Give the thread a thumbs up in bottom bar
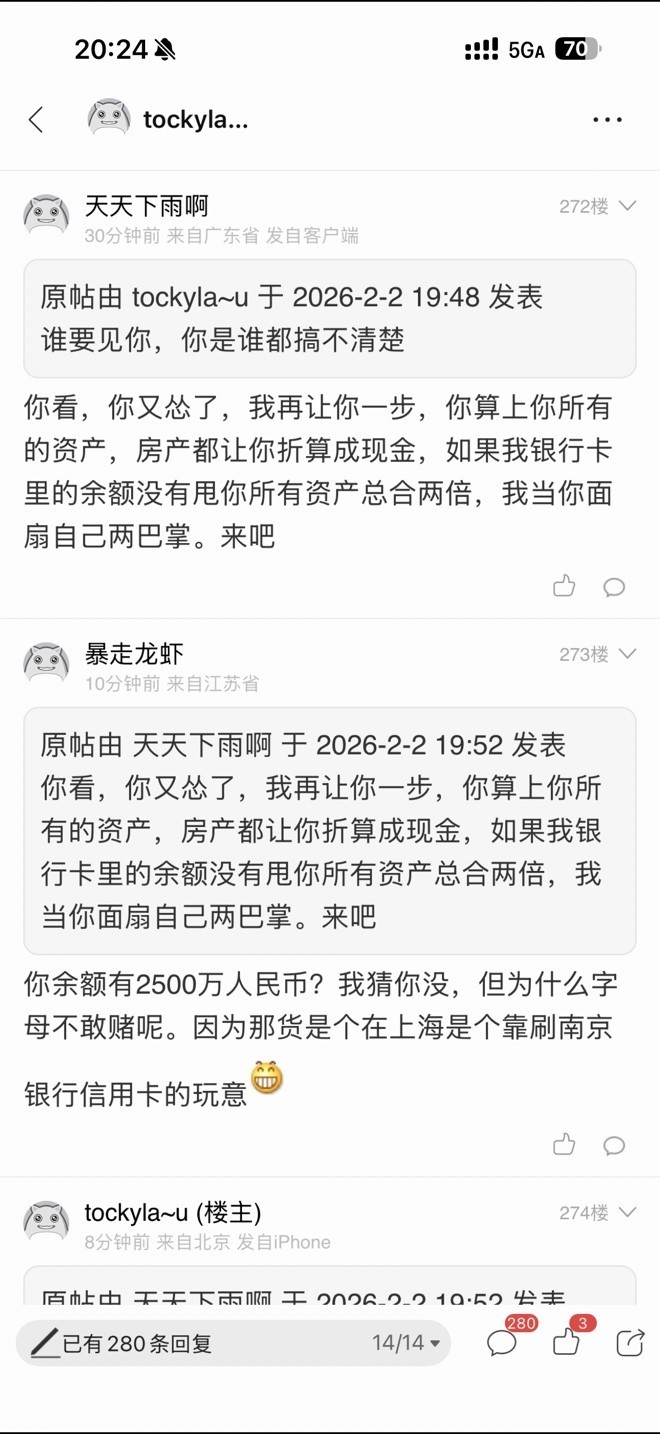Image resolution: width=660 pixels, height=1434 pixels. click(x=566, y=1342)
